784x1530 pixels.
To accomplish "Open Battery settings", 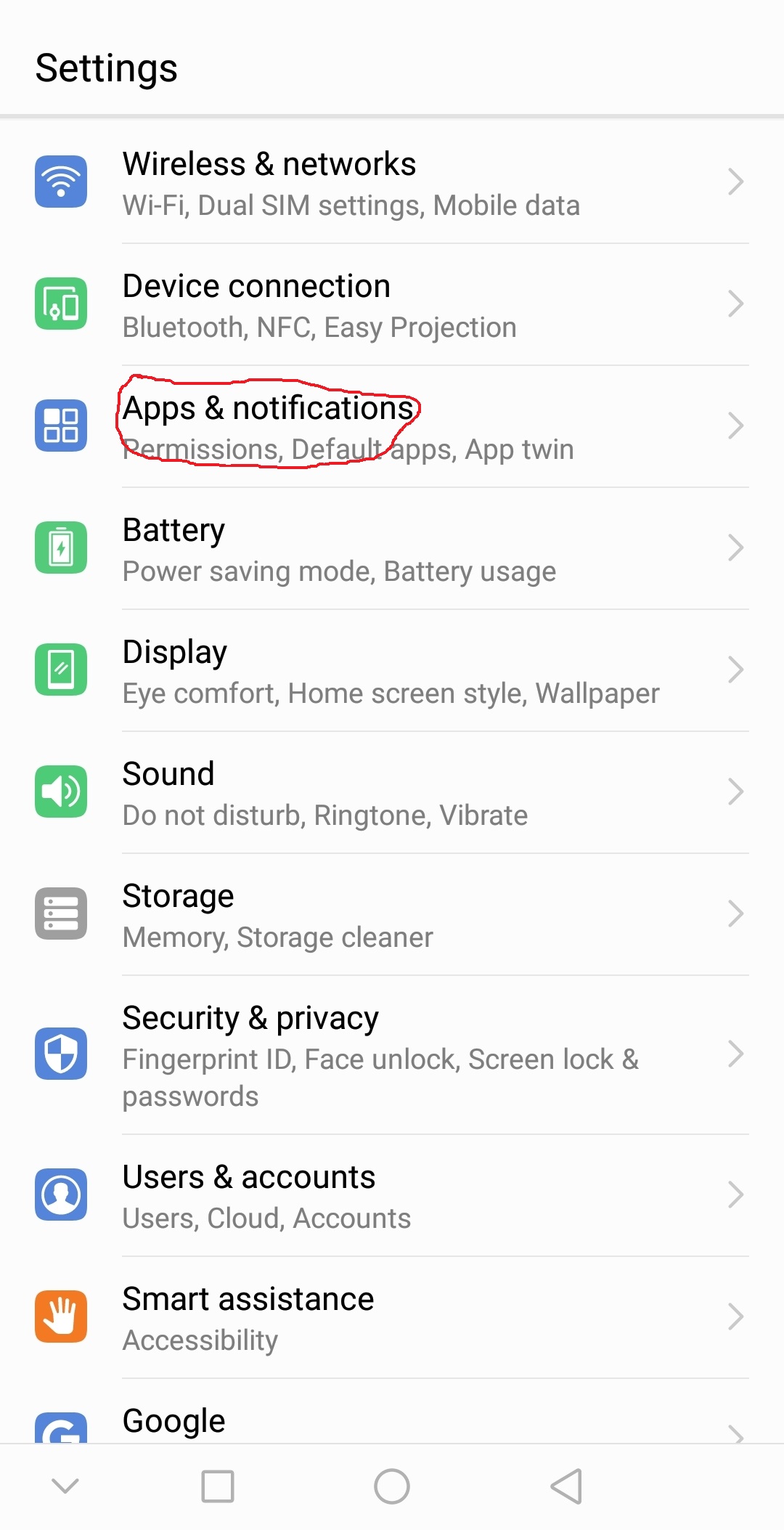I will tap(392, 548).
